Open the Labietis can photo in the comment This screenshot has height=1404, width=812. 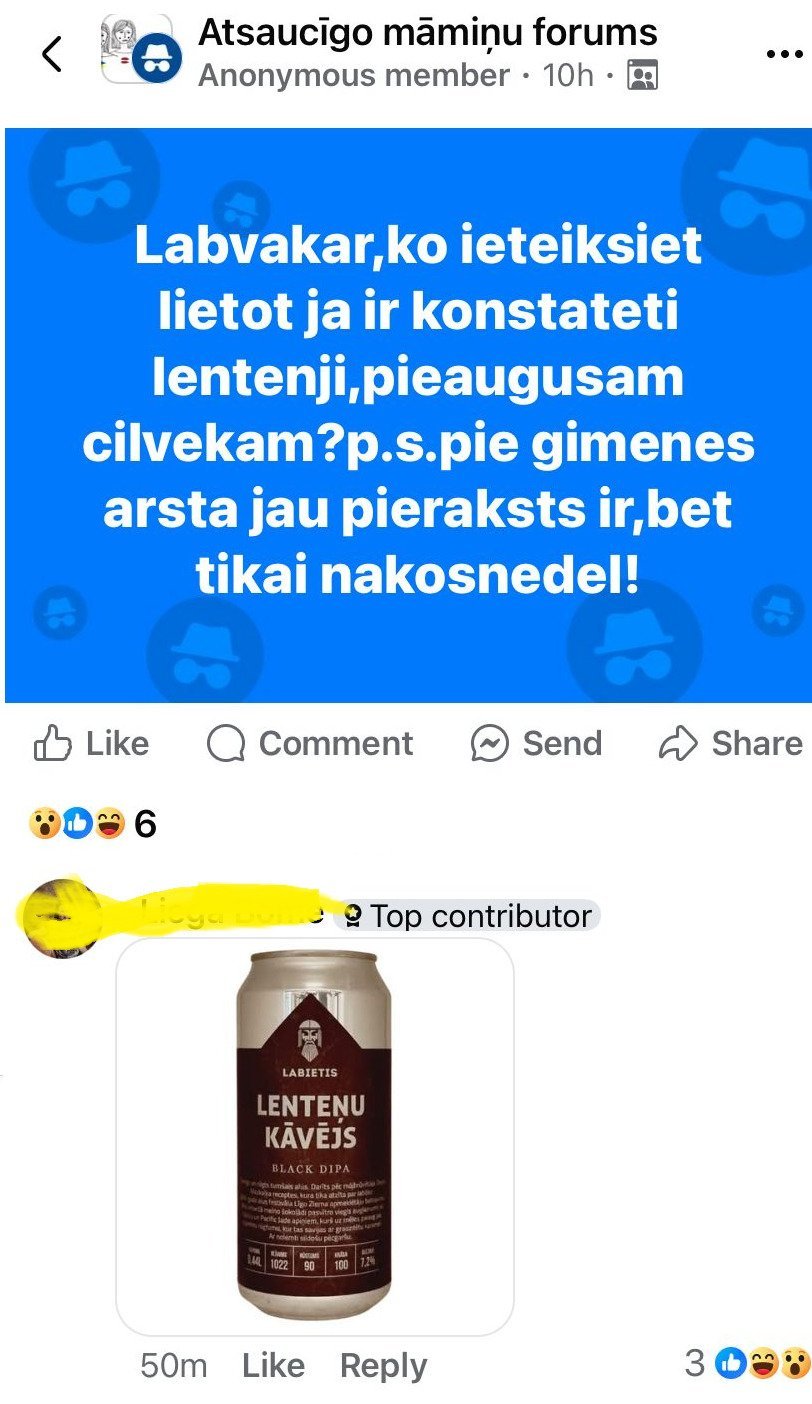coord(315,1135)
